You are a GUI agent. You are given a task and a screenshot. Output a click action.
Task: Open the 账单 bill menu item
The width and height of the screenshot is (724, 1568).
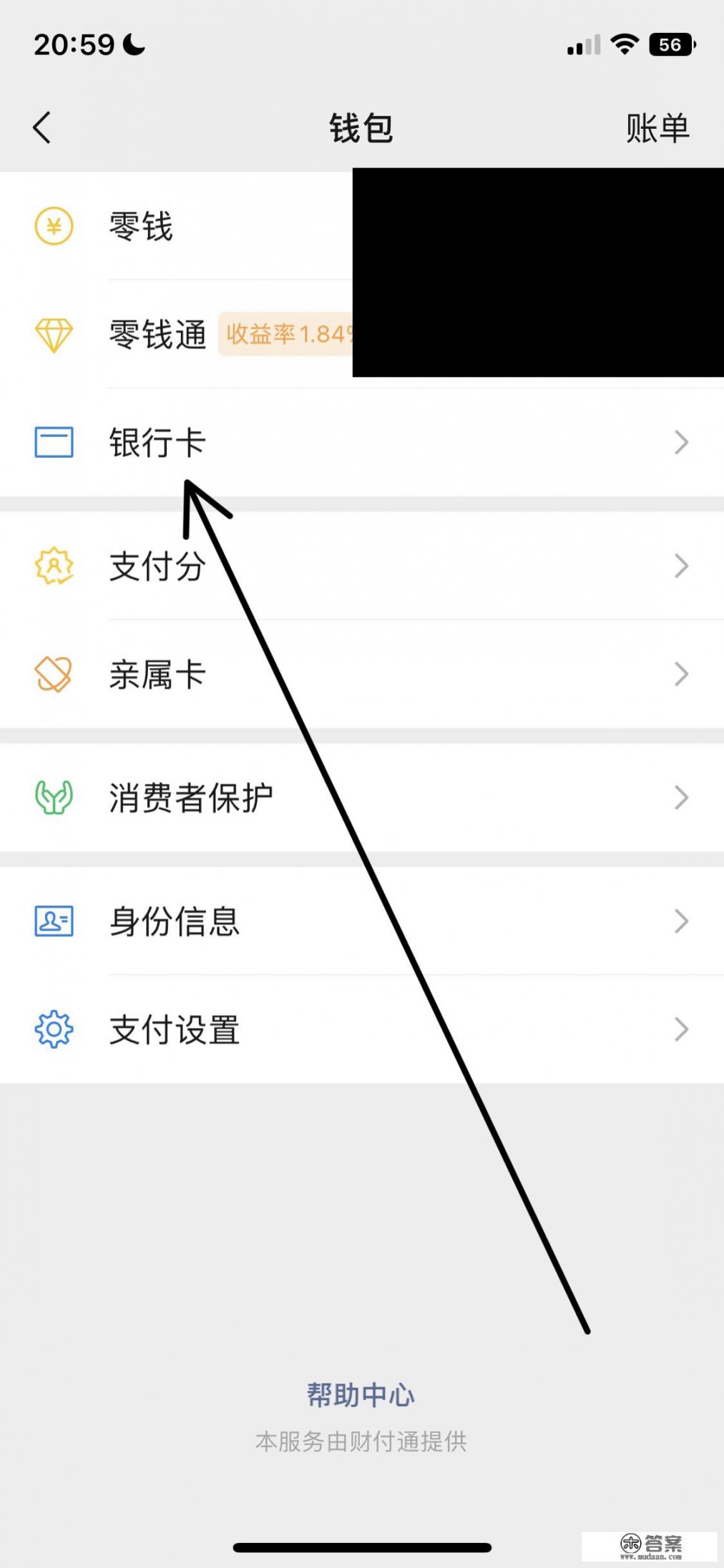(x=657, y=127)
